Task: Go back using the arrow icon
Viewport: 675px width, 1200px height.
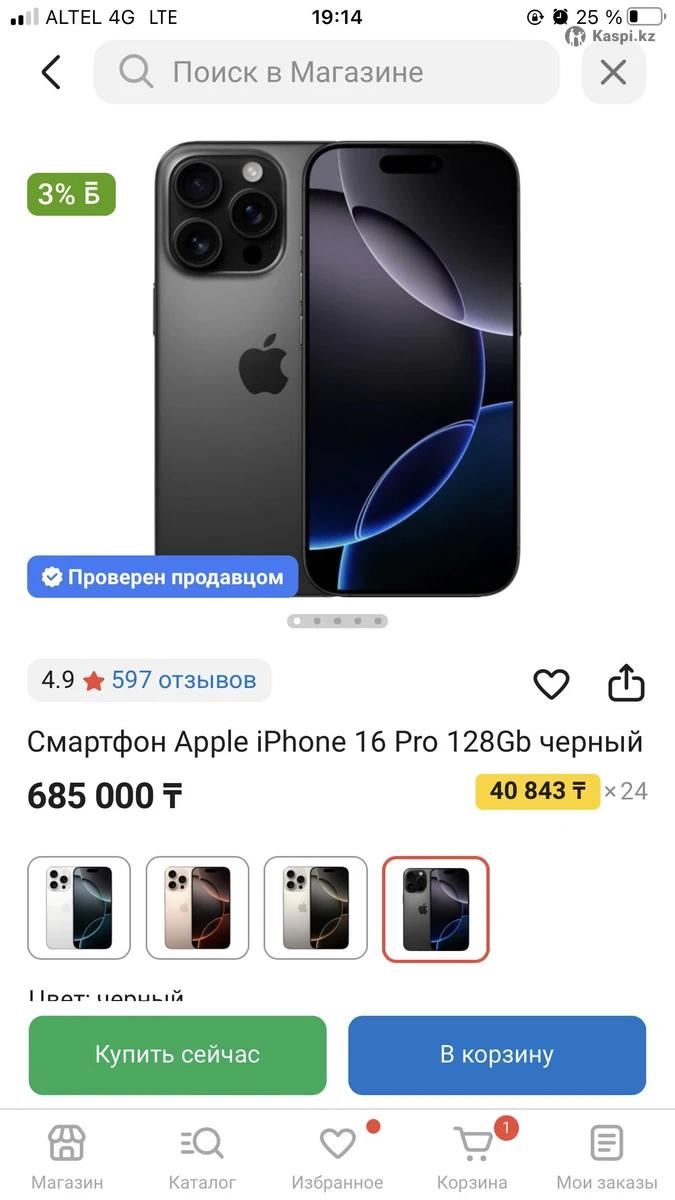Action: tap(51, 72)
